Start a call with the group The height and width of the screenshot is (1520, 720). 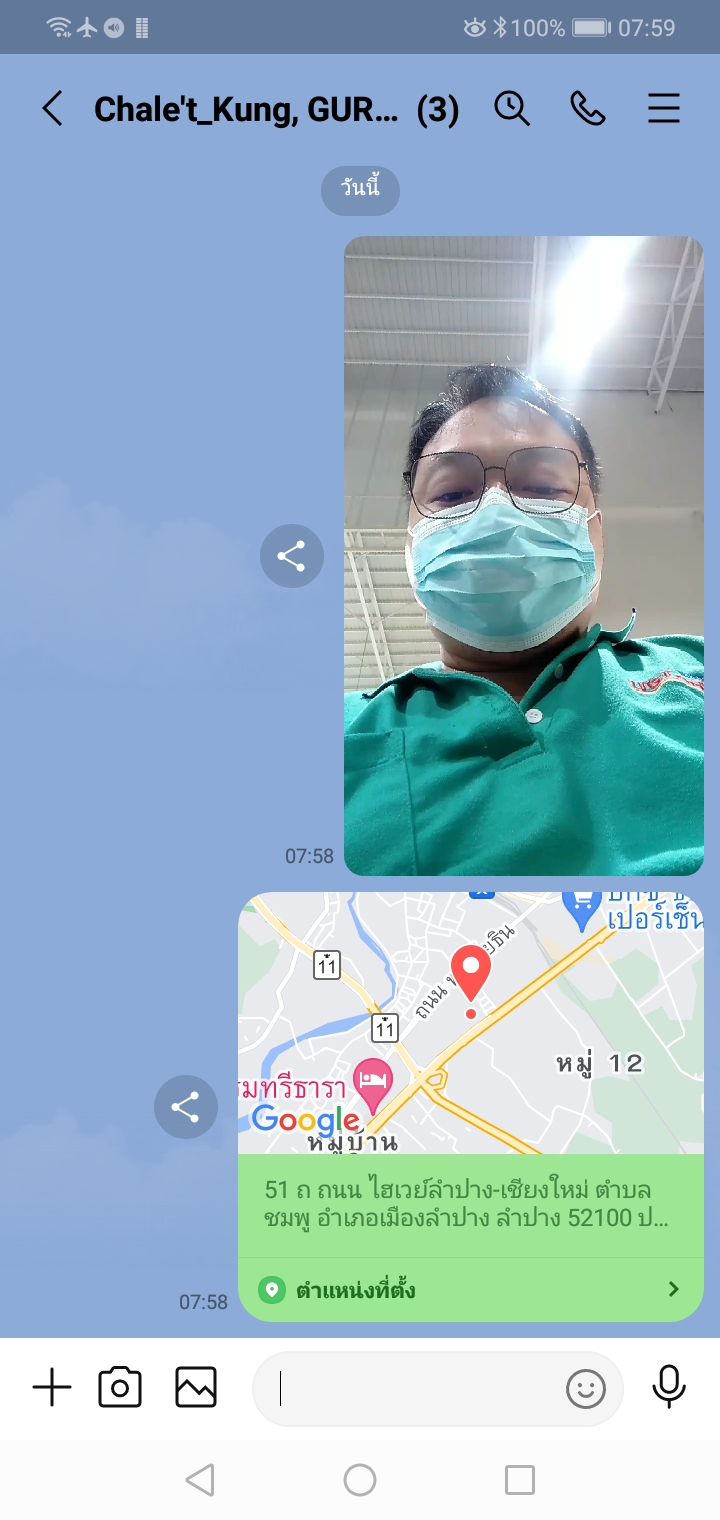pos(588,108)
